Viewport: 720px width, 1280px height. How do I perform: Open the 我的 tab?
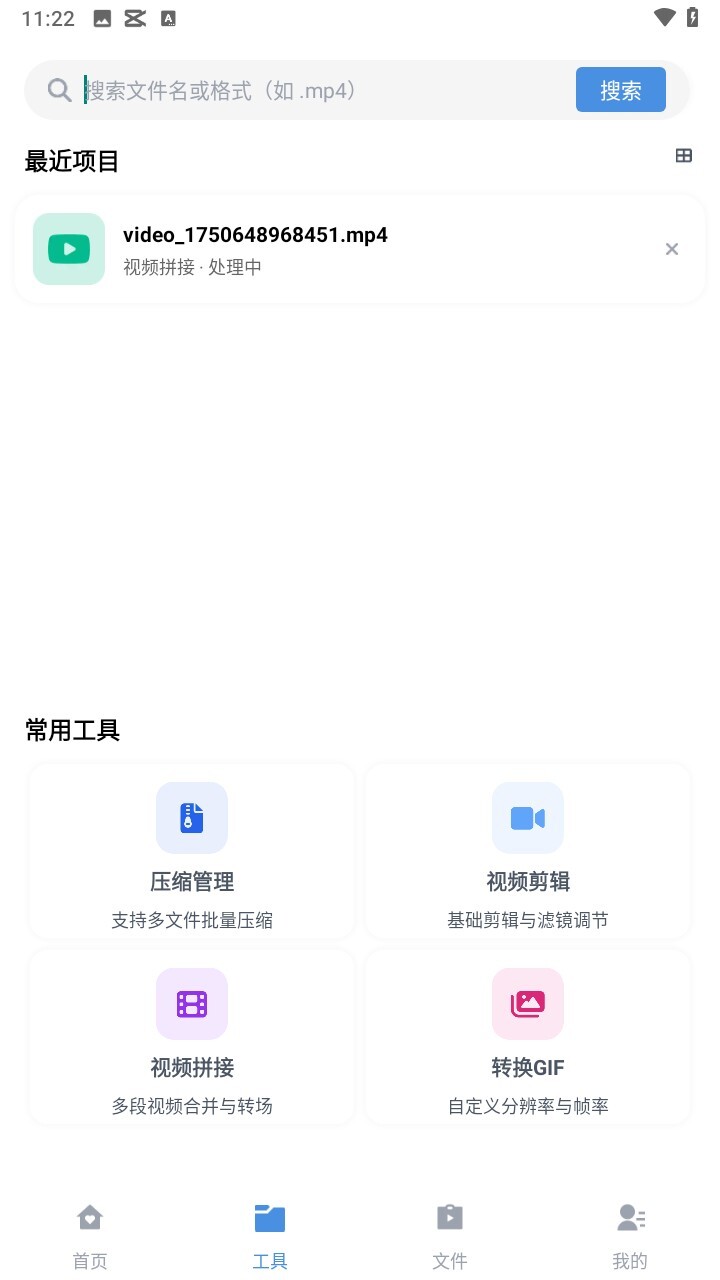tap(630, 1235)
